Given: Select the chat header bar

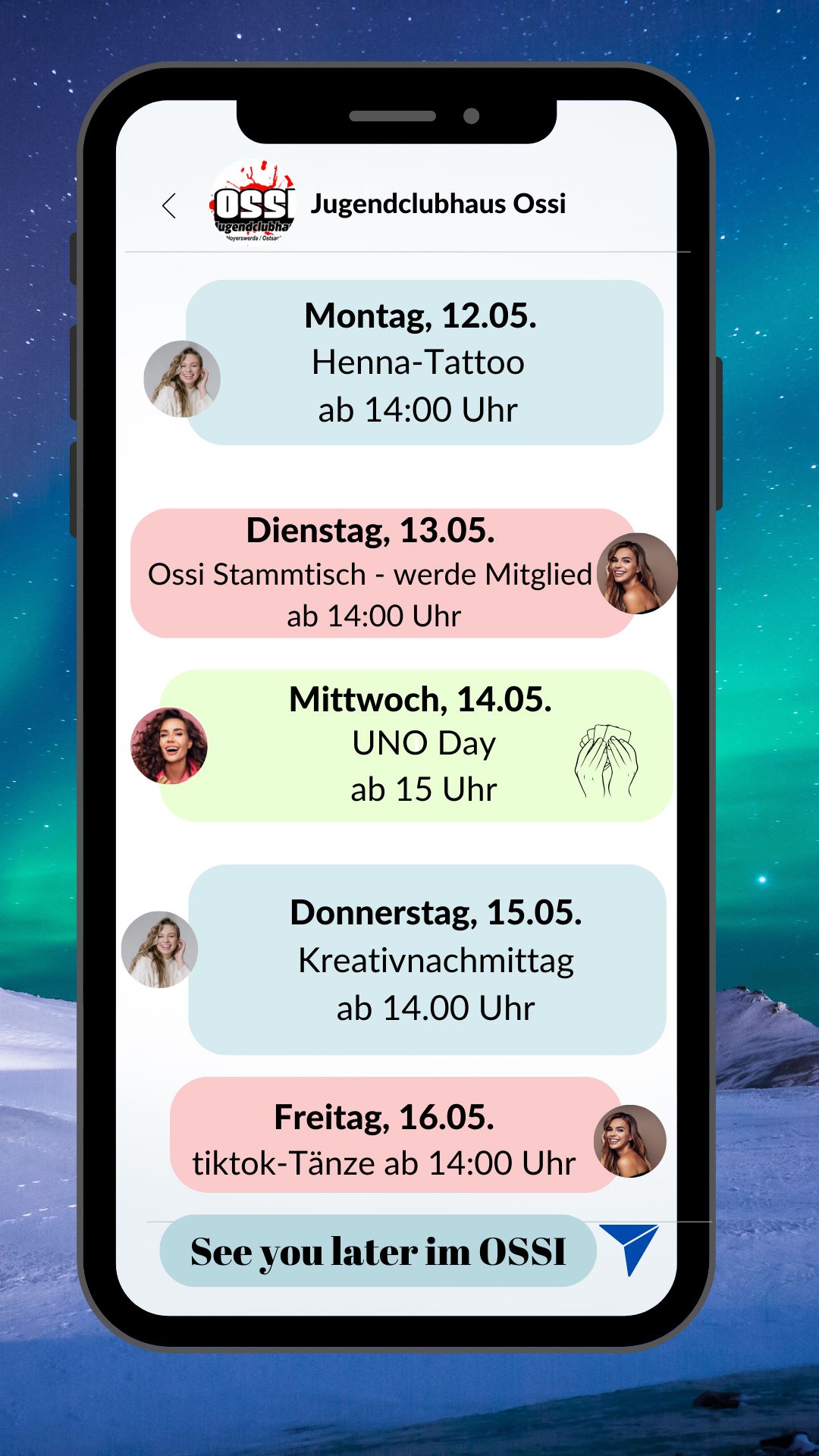Looking at the screenshot, I should coord(409,203).
